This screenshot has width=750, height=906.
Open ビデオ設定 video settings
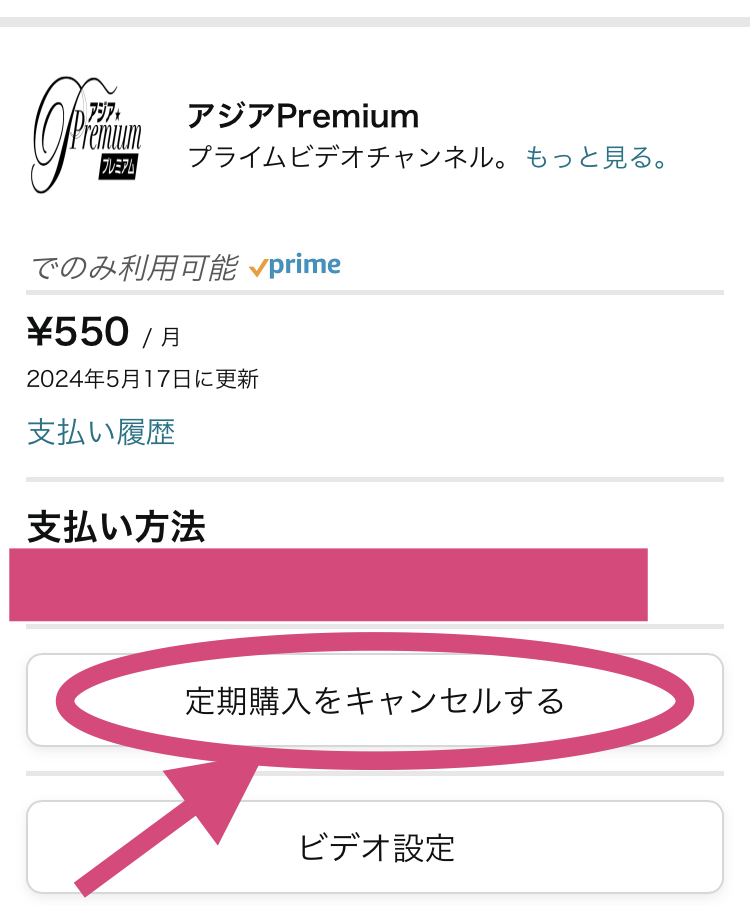(375, 847)
